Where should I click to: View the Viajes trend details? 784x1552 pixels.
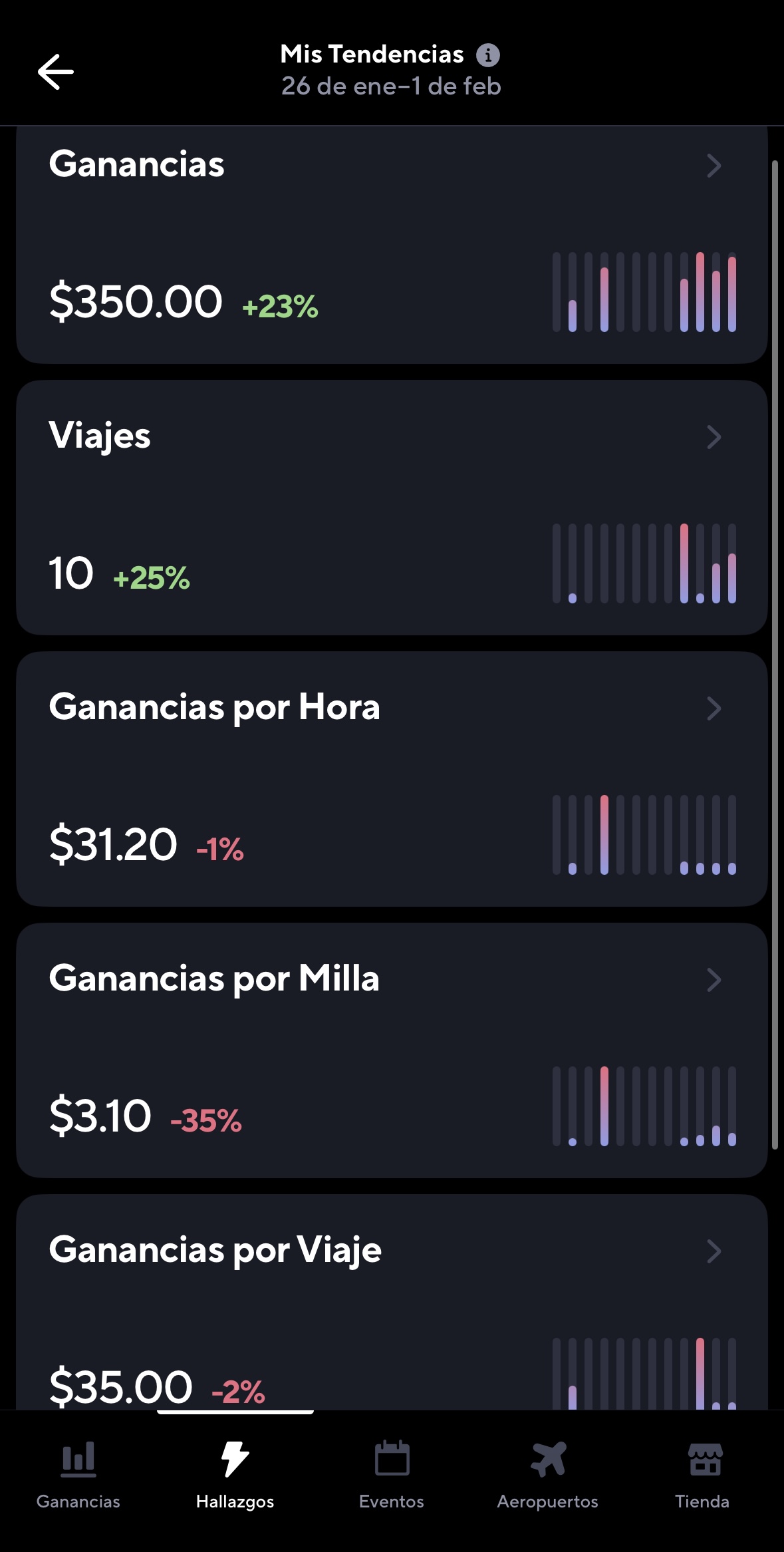[391, 507]
